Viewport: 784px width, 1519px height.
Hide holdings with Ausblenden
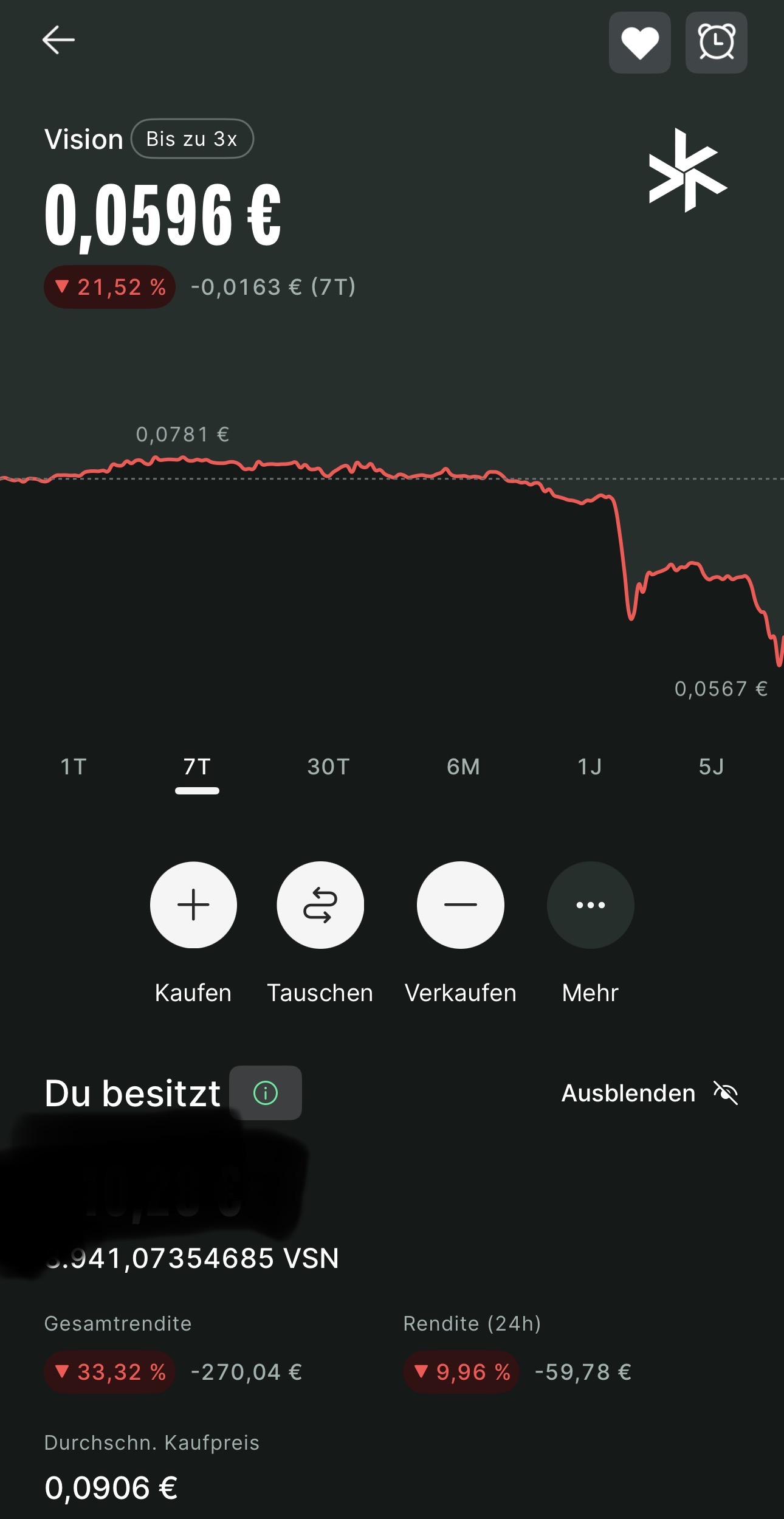[649, 1094]
